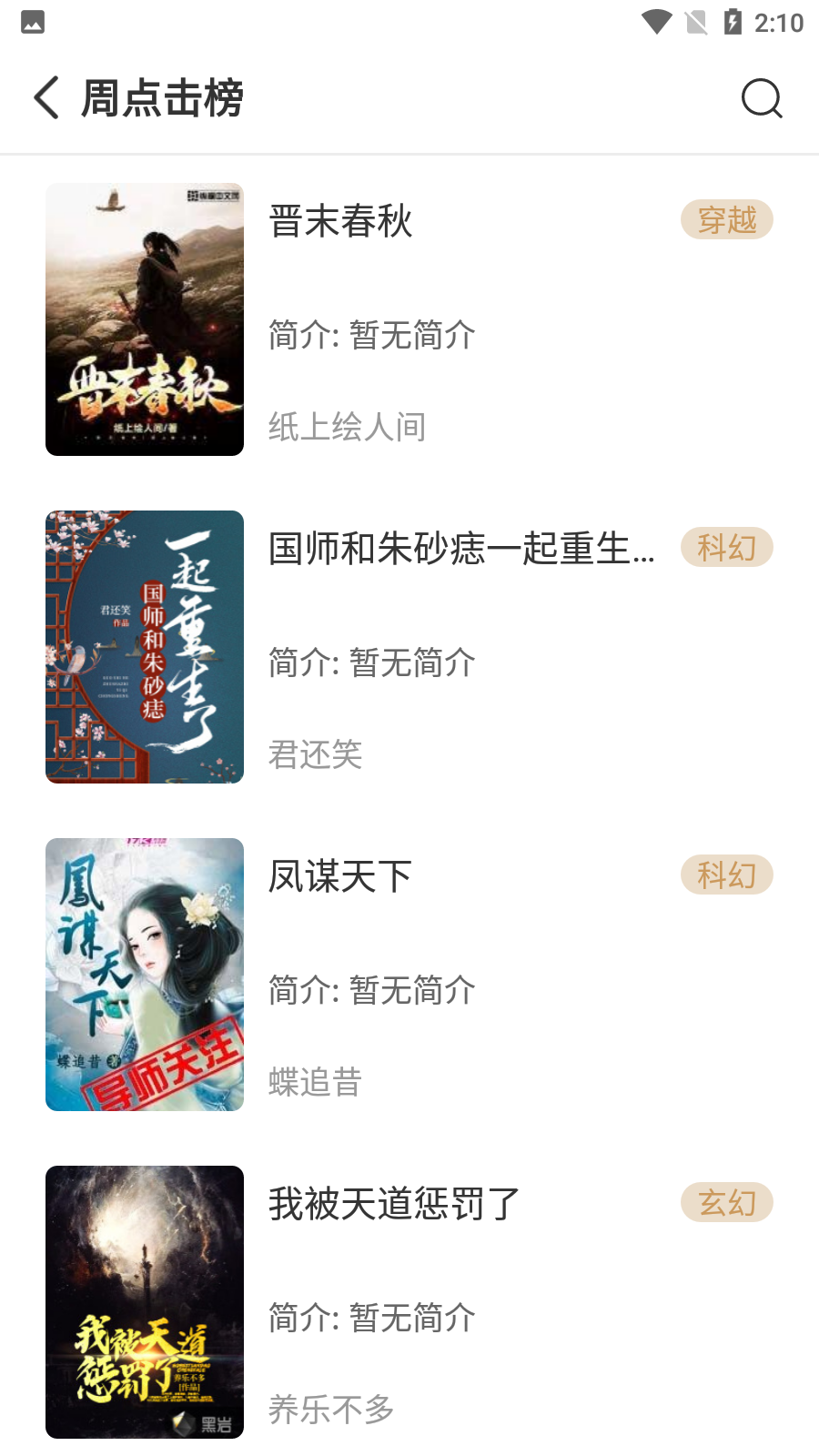Select the 科幻 tag on 凤谋天下
819x1456 pixels.
(727, 875)
